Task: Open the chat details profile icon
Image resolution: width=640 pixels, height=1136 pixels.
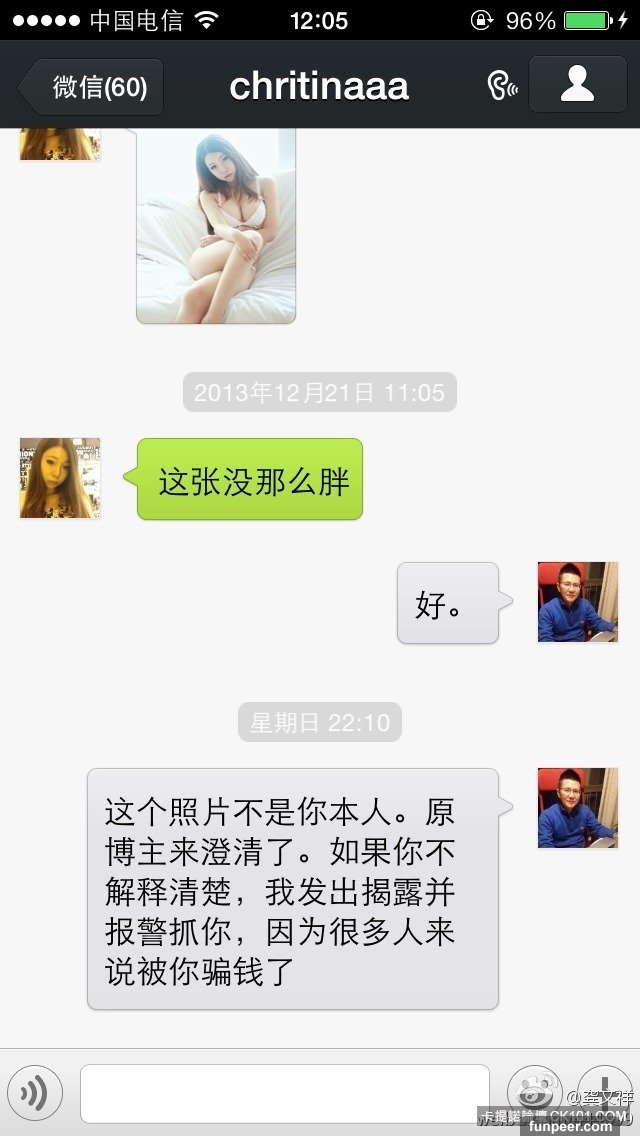Action: (x=578, y=85)
